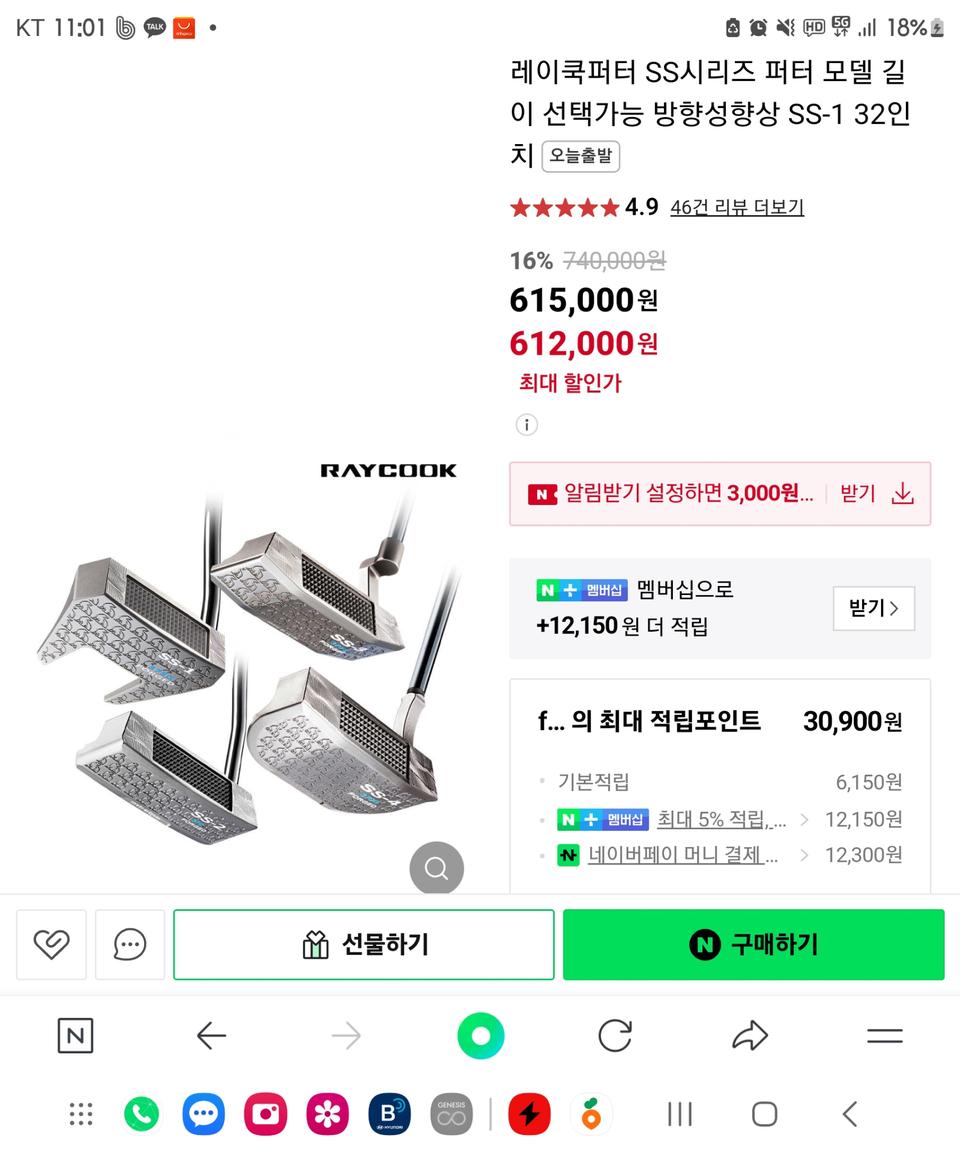Open the Phone app from the dock
Image resolution: width=960 pixels, height=1153 pixels.
[x=141, y=1113]
